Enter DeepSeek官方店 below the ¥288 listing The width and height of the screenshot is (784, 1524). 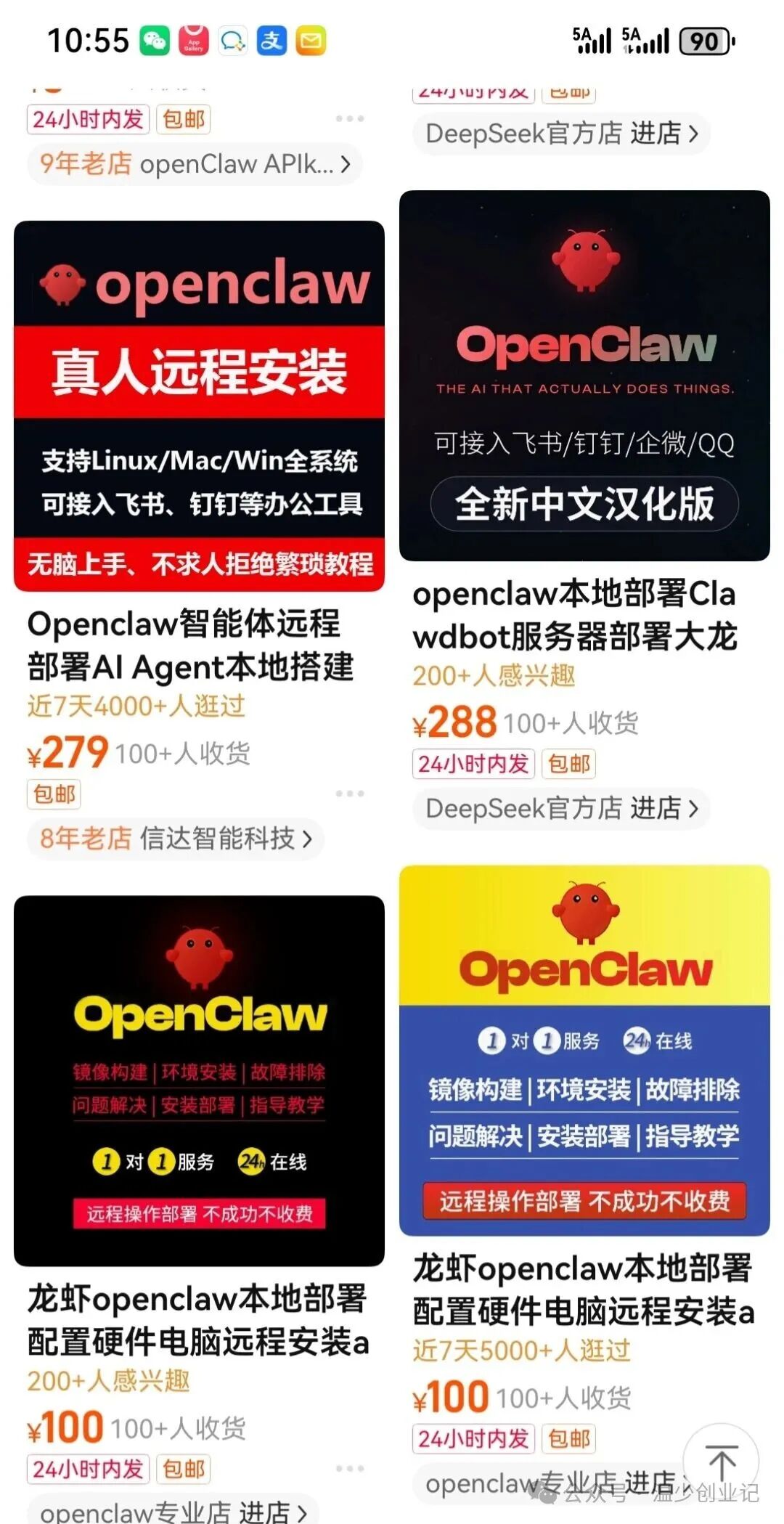tap(562, 808)
